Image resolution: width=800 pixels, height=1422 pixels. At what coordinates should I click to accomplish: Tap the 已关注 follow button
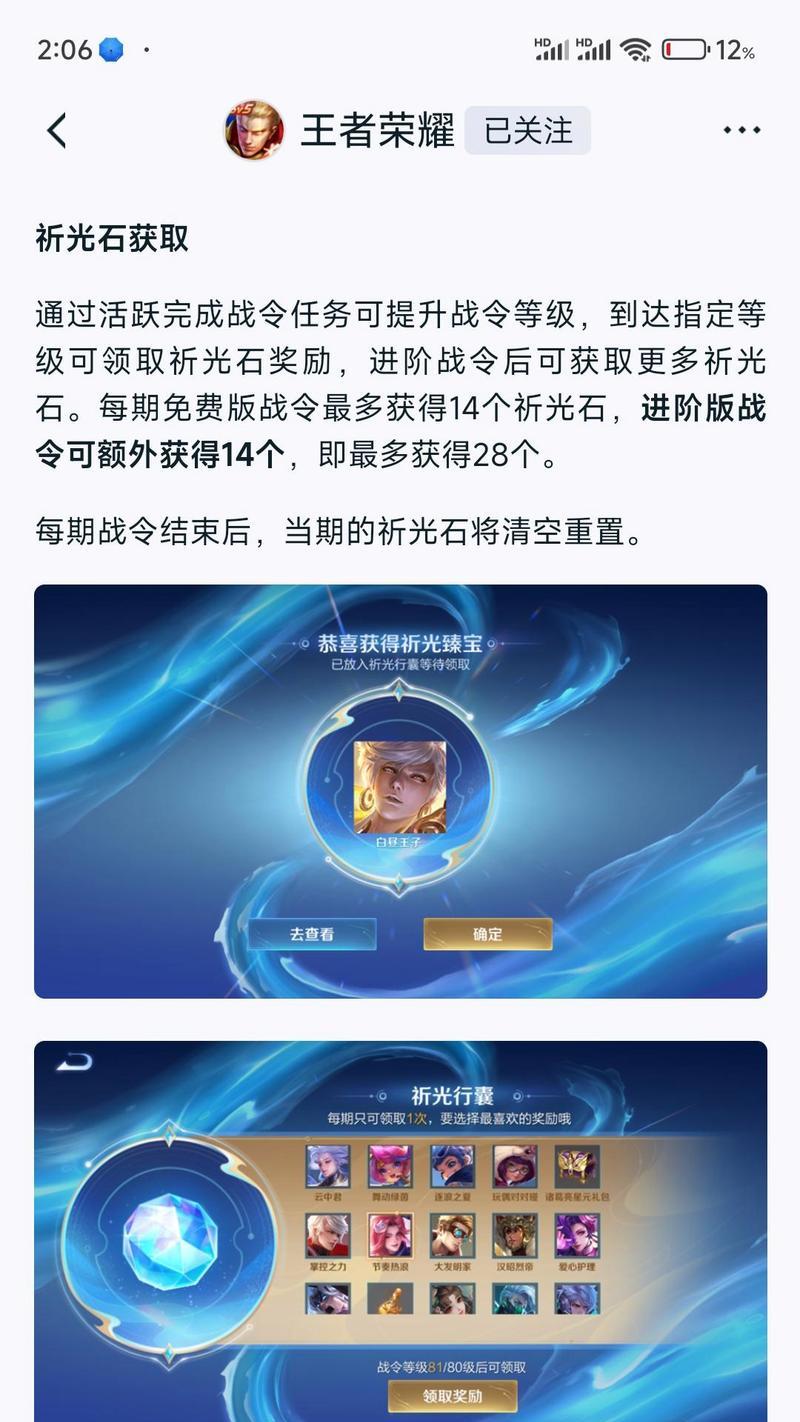point(528,130)
